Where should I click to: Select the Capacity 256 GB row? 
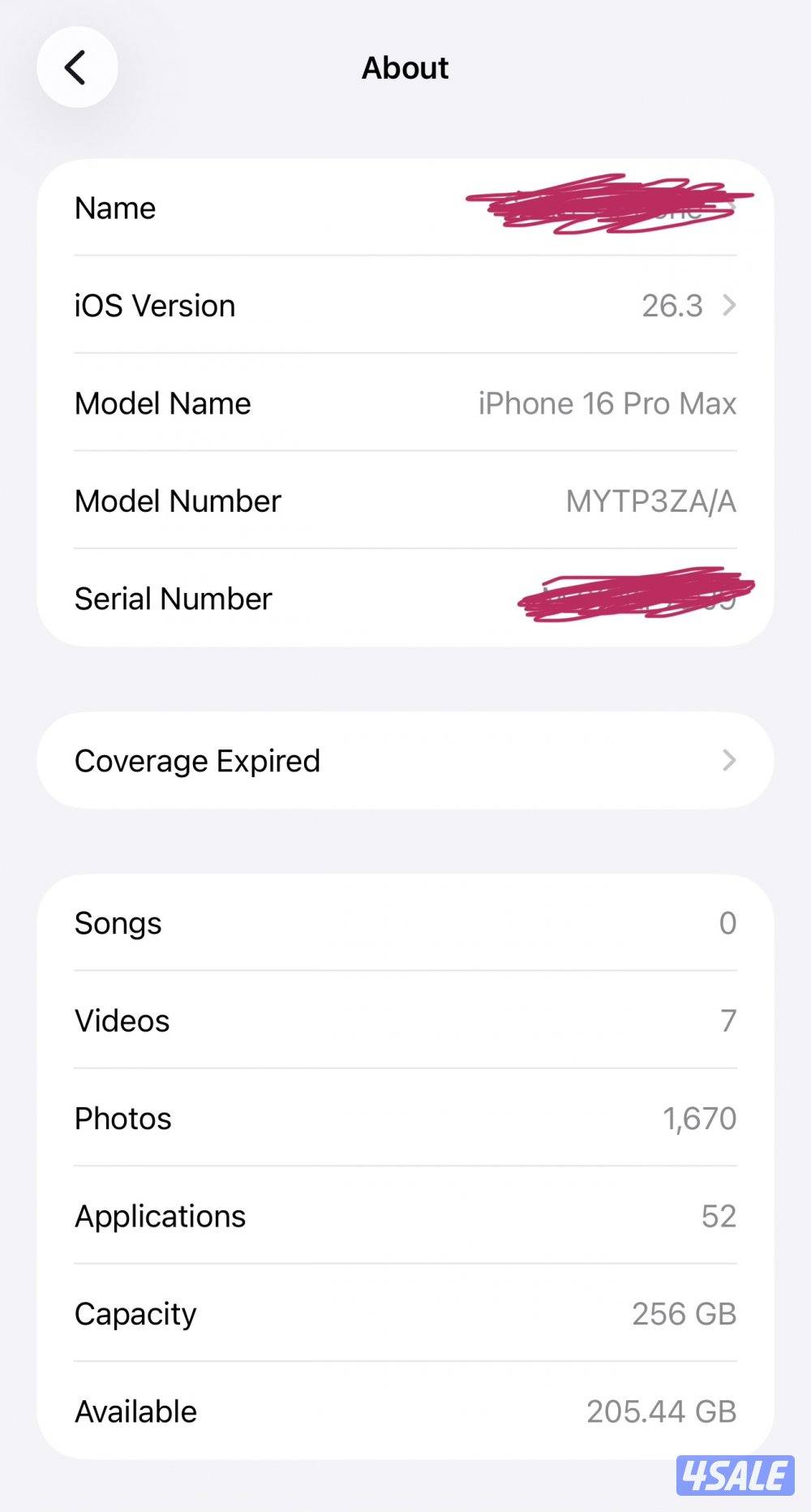click(405, 1313)
